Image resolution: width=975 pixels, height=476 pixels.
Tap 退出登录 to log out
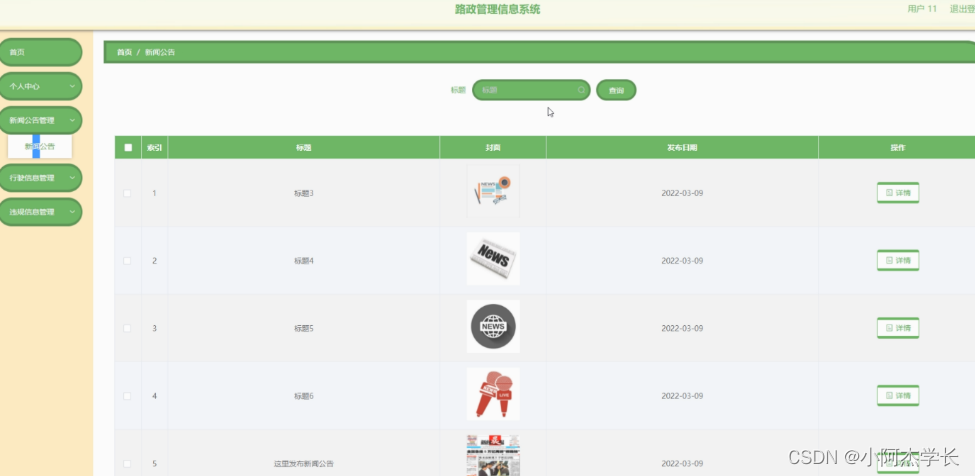tap(960, 9)
